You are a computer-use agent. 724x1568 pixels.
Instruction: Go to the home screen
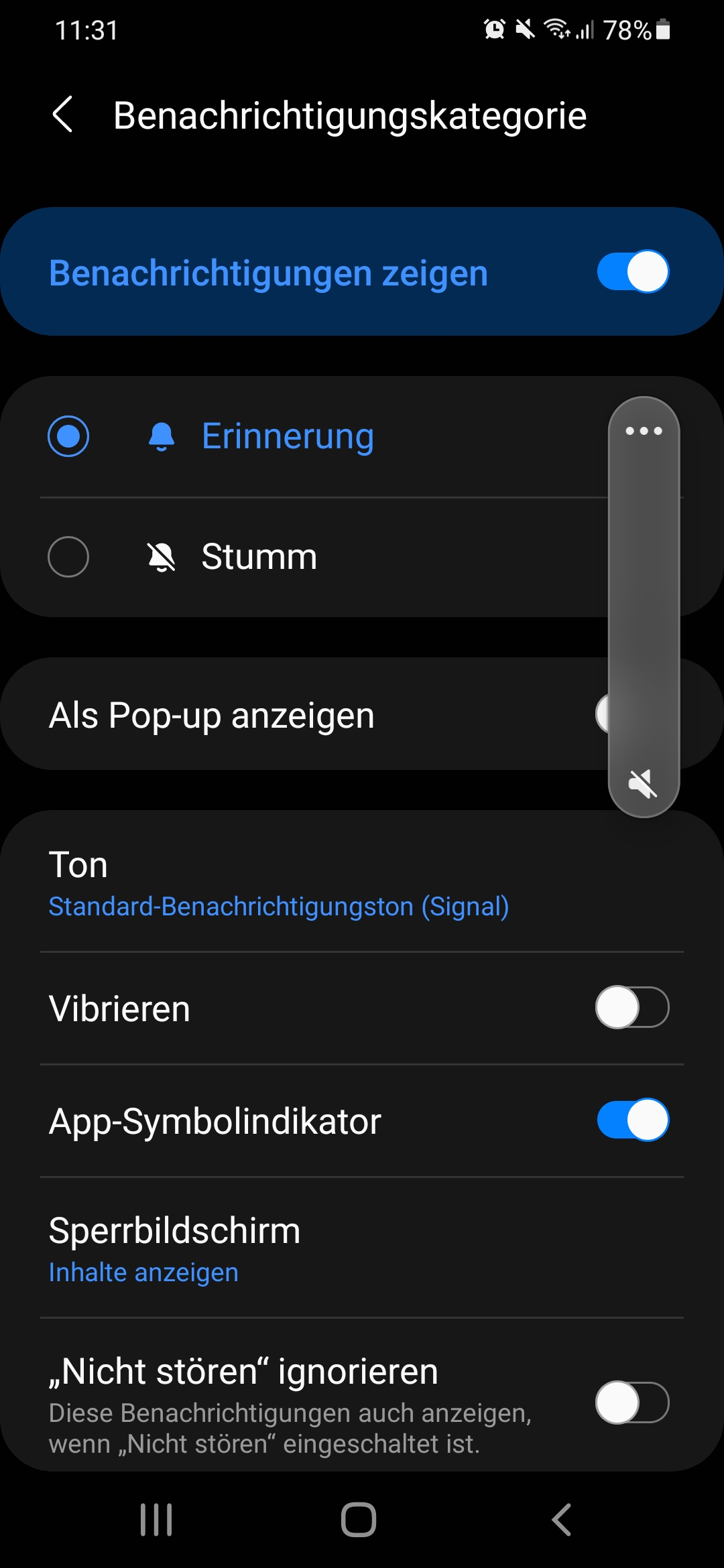[359, 1520]
